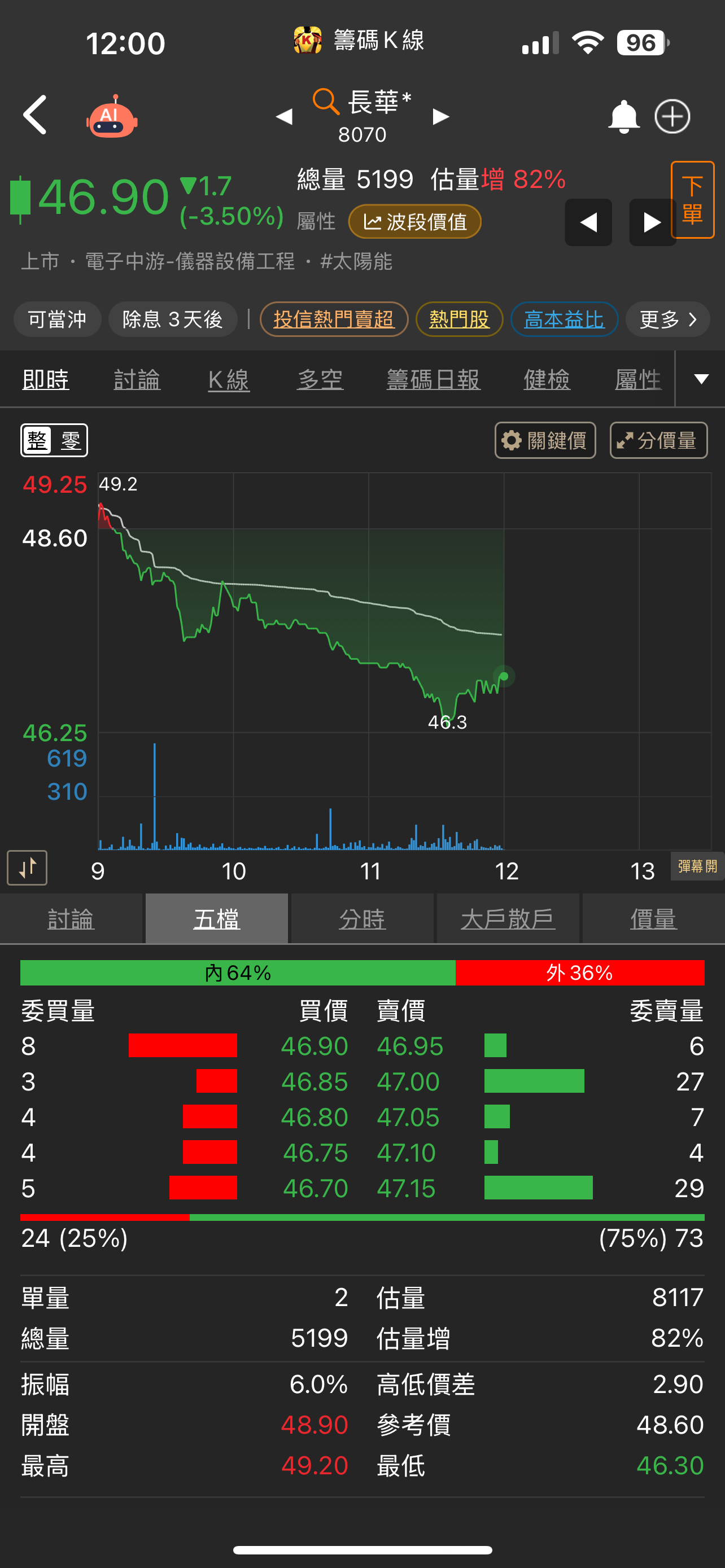Search for another stock via magnifier

pos(326,101)
